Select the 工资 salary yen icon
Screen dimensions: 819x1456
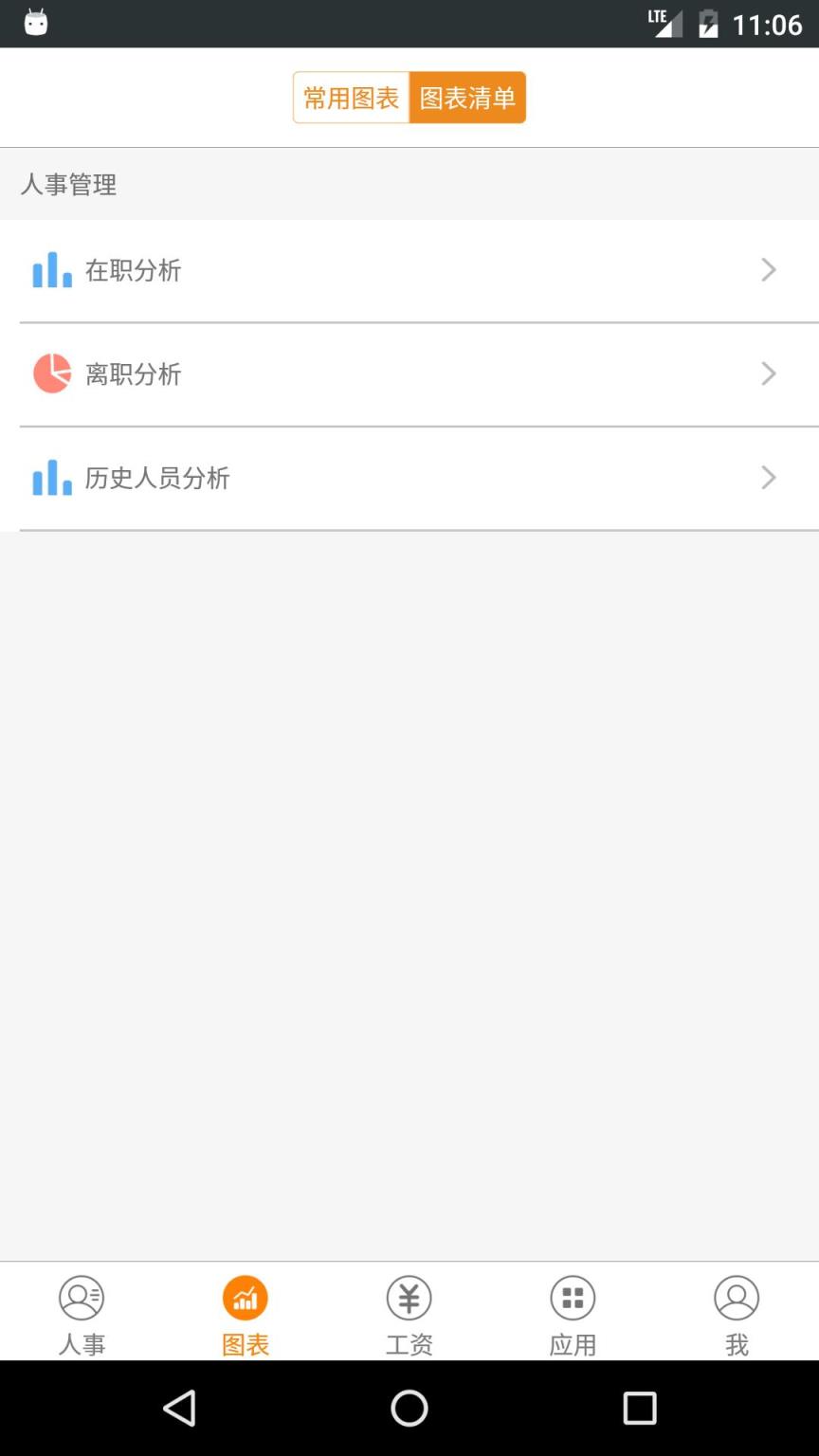tap(409, 1311)
